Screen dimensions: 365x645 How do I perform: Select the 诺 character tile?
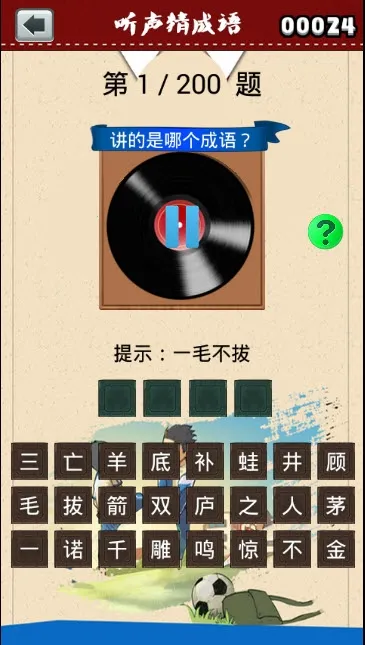(73, 549)
